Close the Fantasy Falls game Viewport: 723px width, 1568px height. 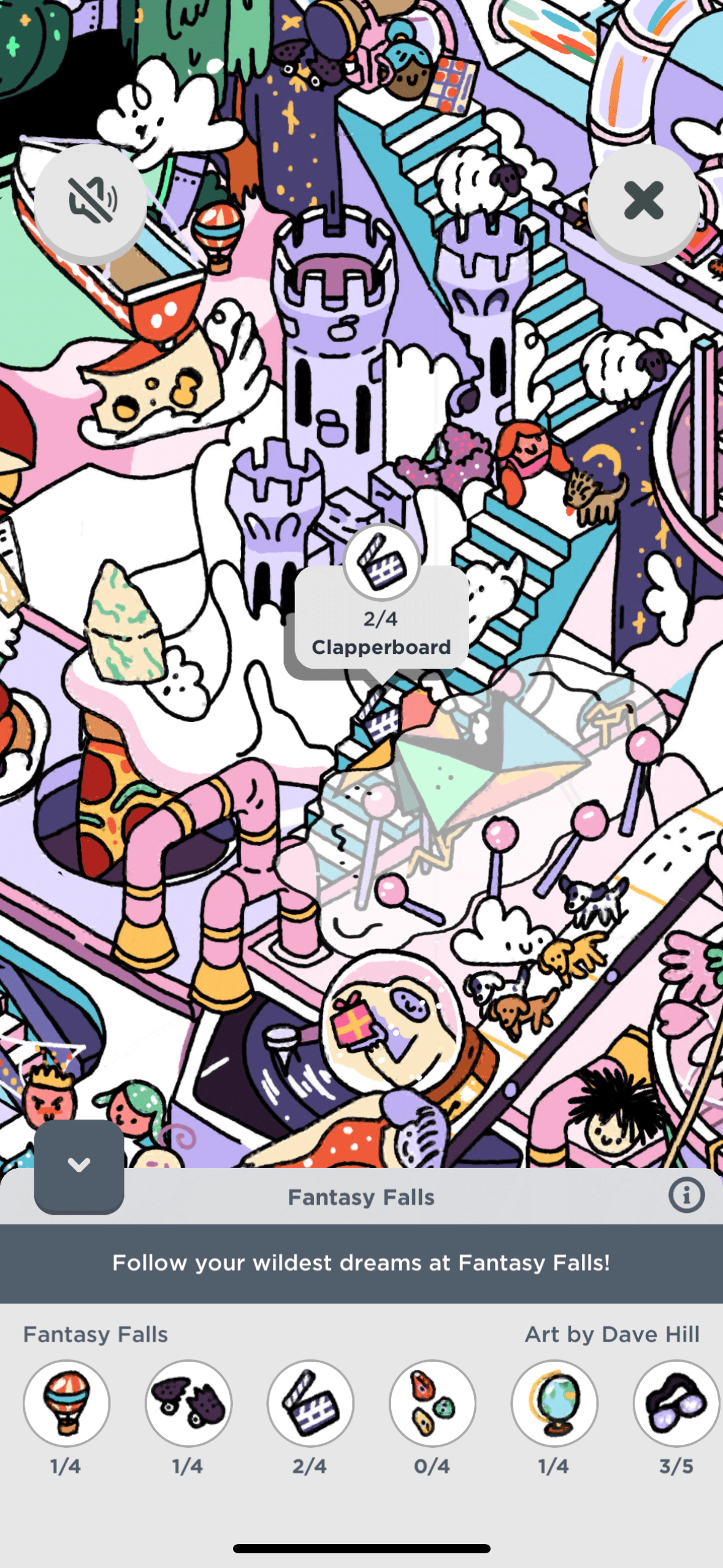(x=643, y=200)
